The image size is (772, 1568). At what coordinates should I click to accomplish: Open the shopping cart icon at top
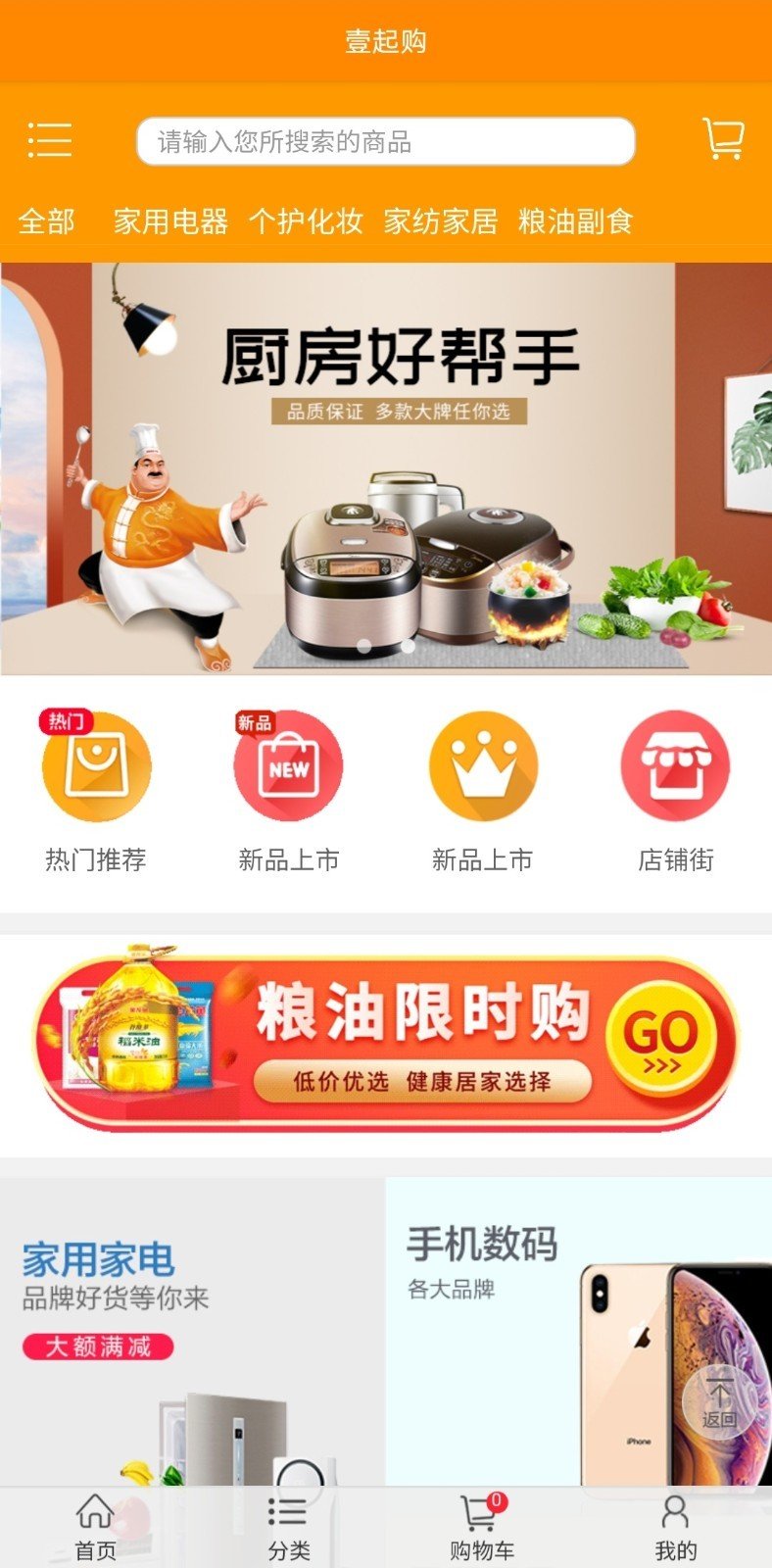pyautogui.click(x=723, y=139)
